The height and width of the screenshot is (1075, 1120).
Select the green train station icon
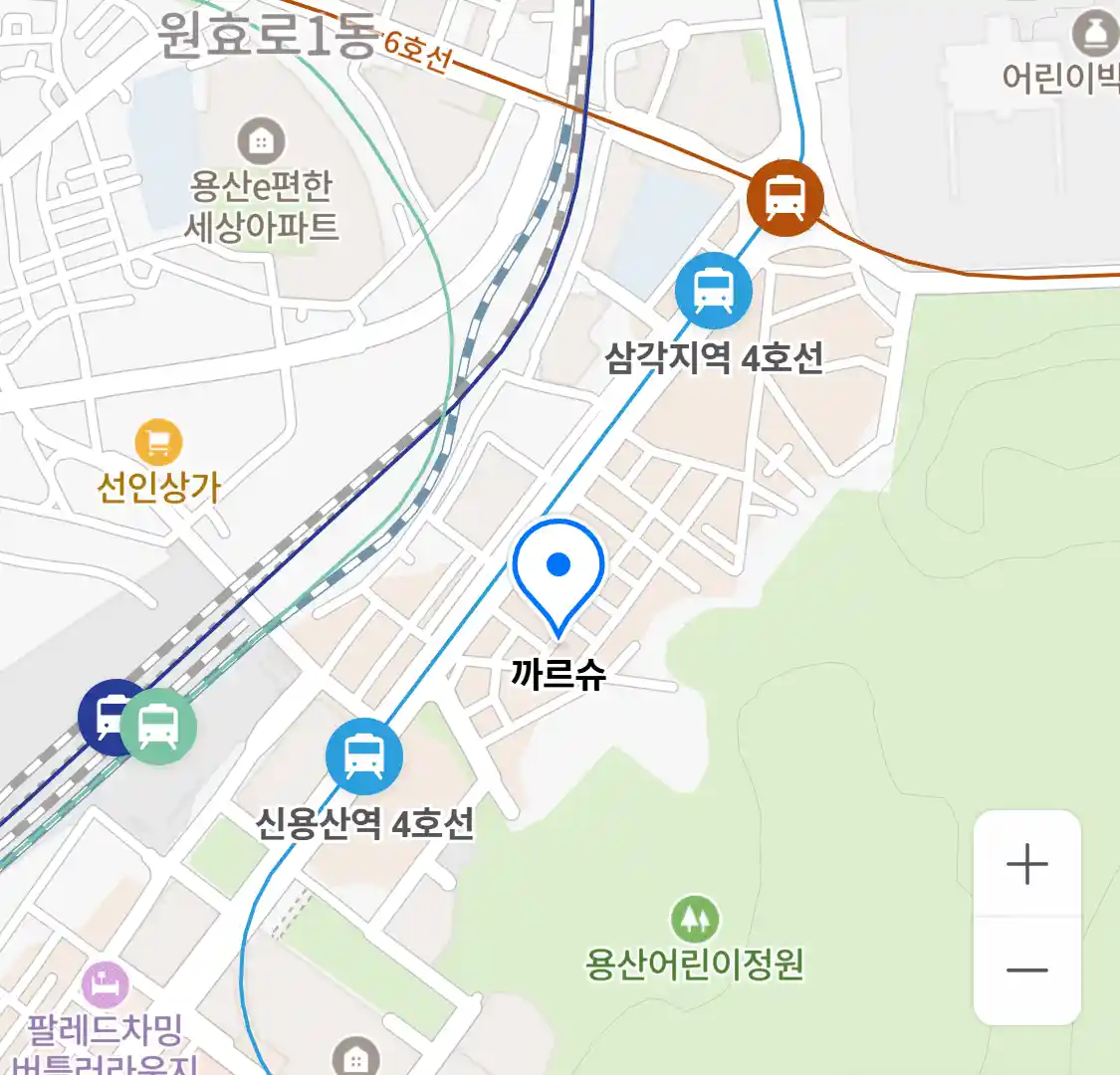coord(159,726)
